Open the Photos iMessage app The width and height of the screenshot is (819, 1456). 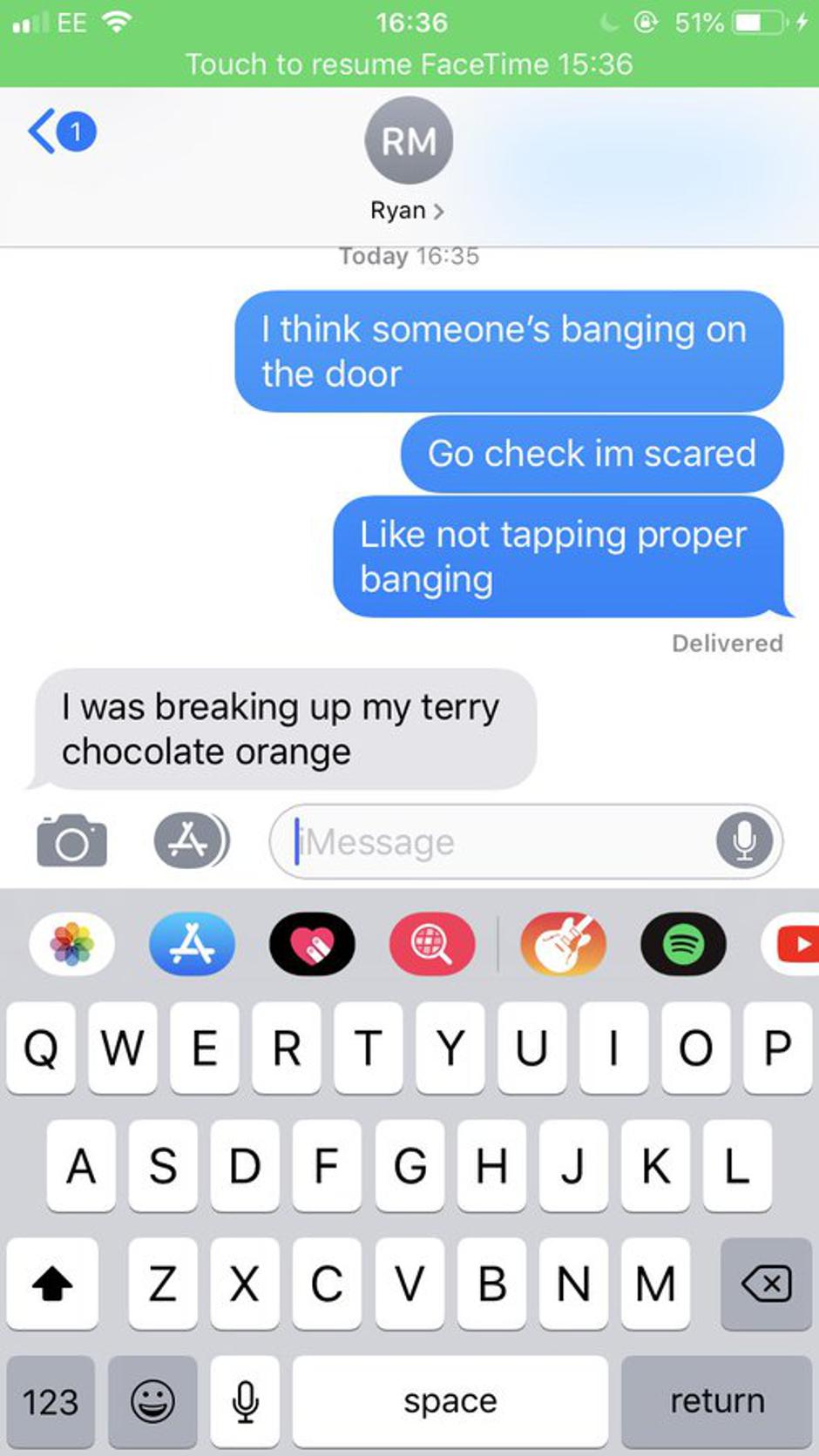tap(71, 945)
